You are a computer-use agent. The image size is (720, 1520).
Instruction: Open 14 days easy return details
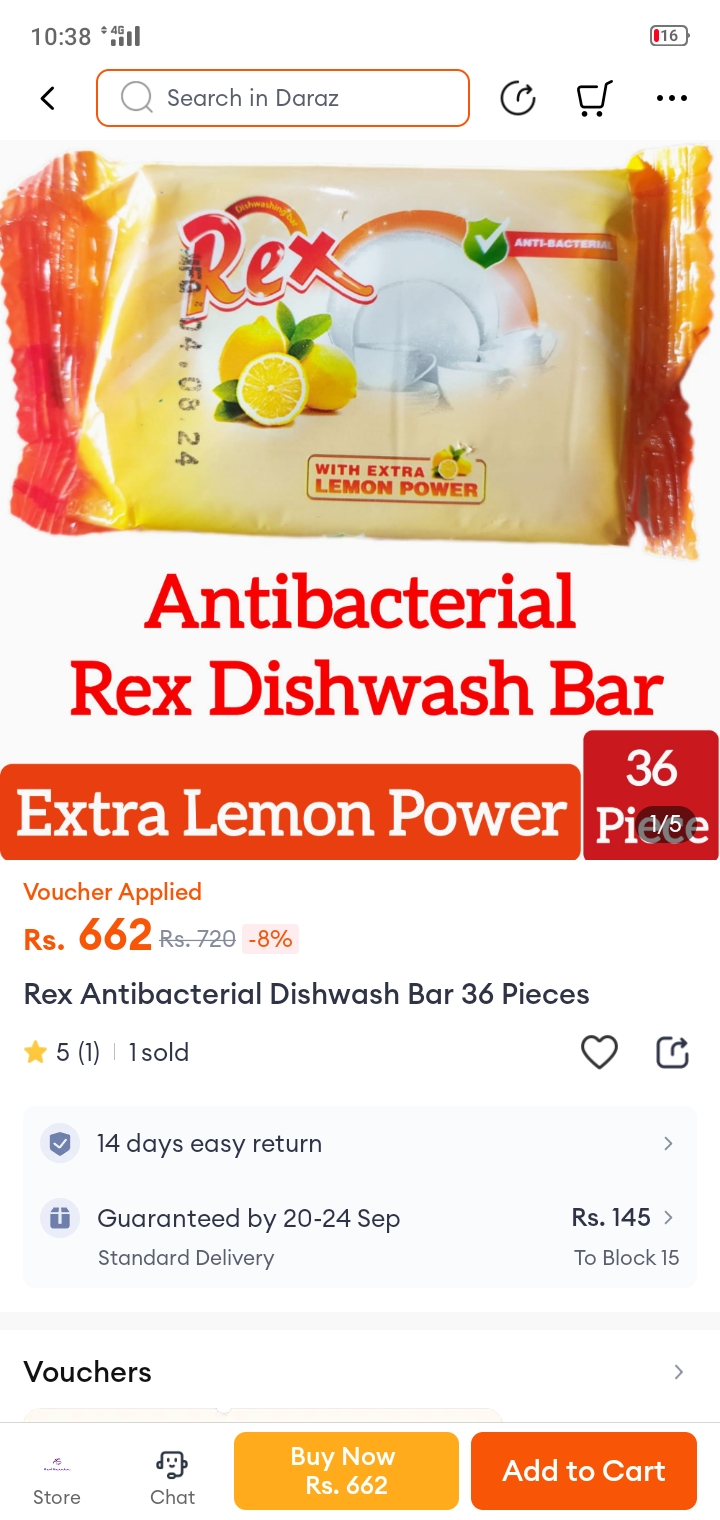pos(360,1143)
